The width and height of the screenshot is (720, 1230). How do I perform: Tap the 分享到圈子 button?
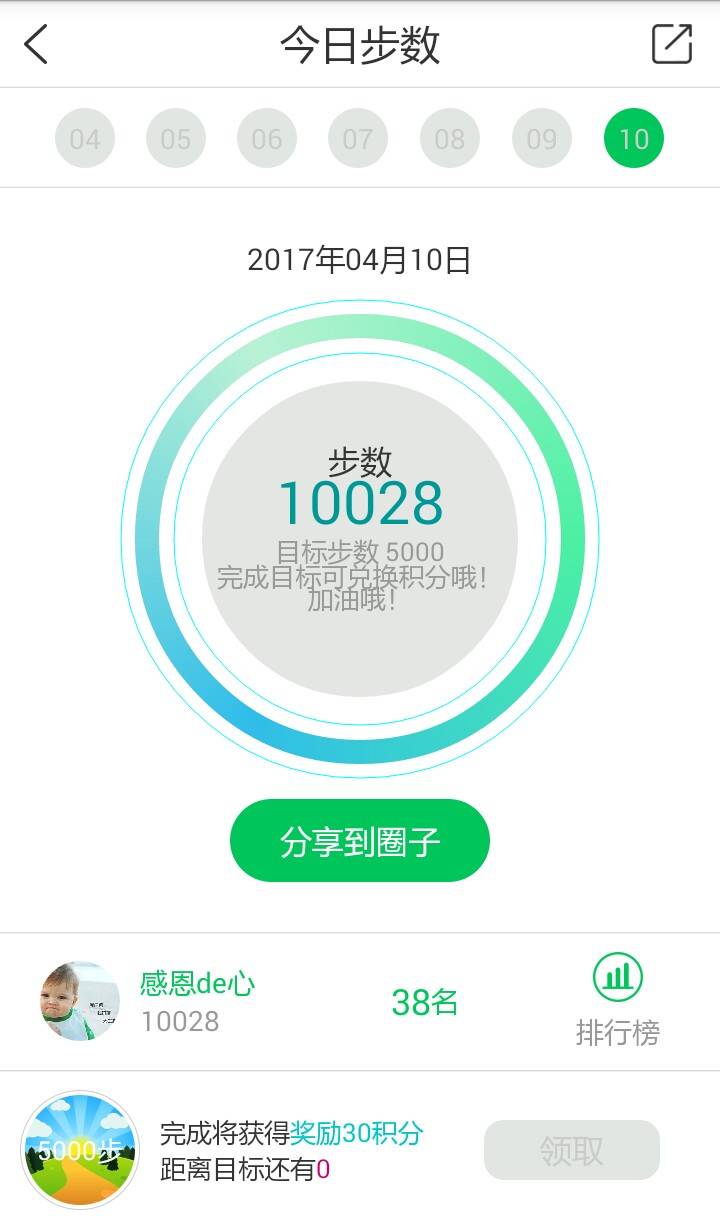(360, 841)
